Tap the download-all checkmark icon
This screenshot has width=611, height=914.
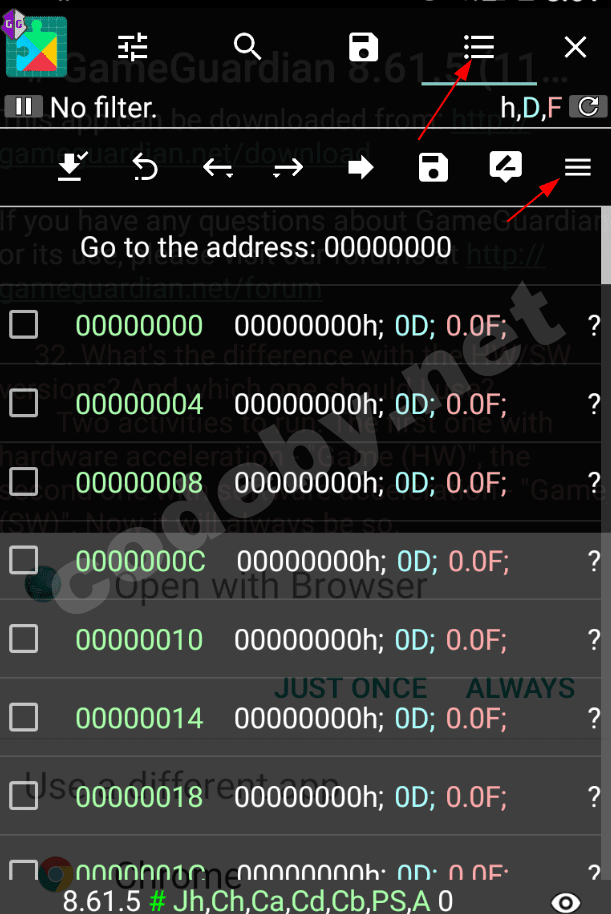pos(70,168)
